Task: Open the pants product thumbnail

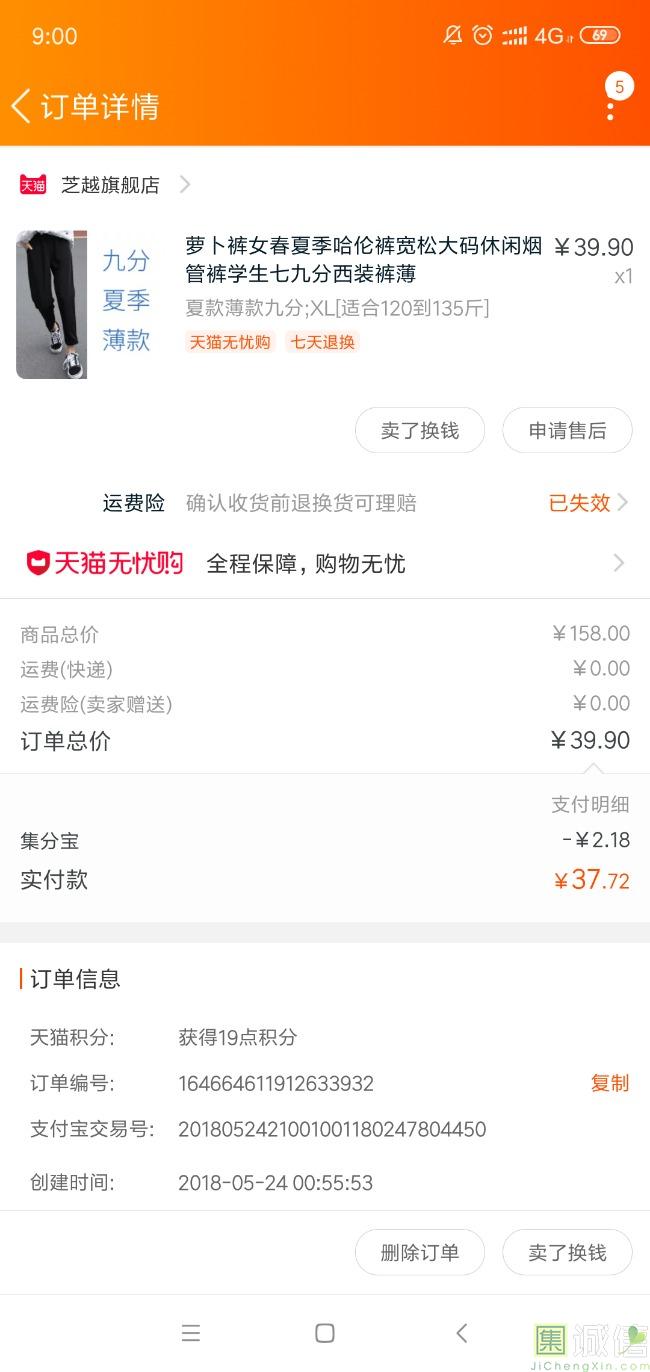Action: (x=51, y=304)
